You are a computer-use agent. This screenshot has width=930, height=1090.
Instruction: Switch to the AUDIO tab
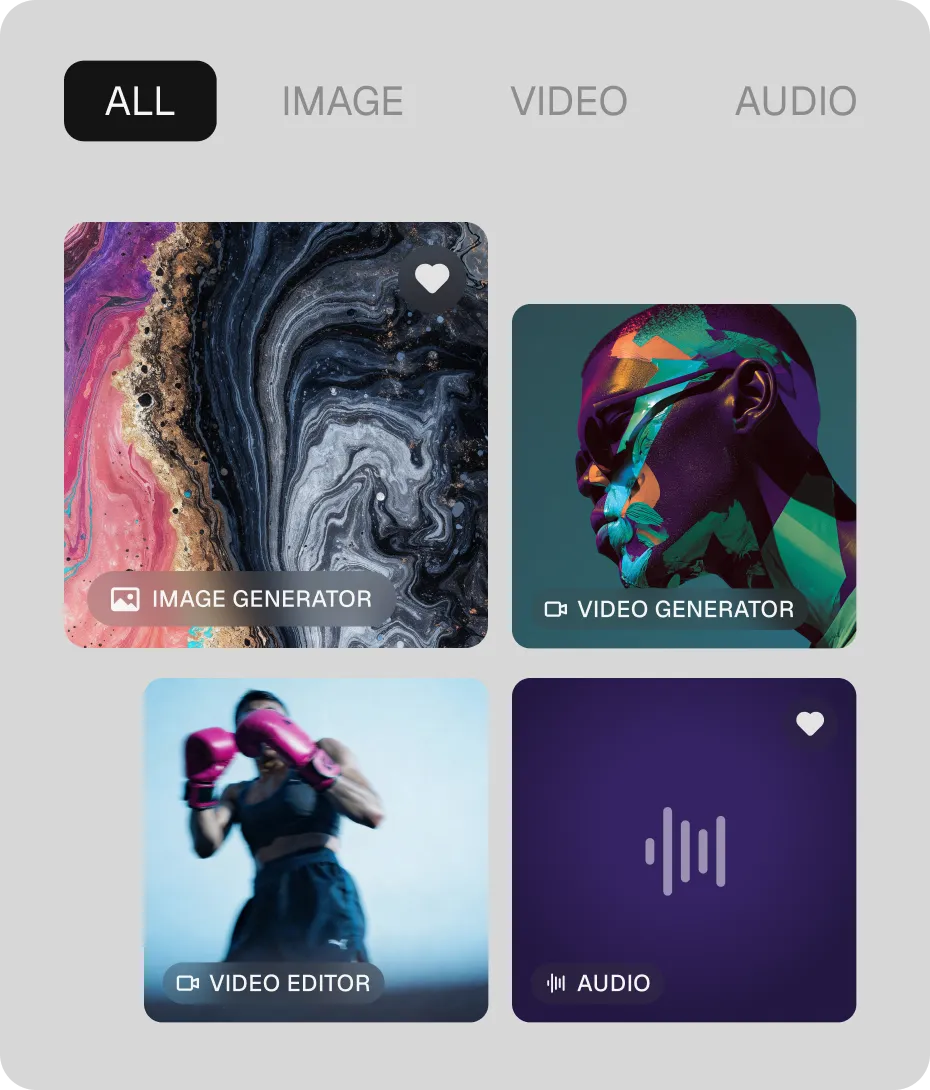click(x=796, y=101)
